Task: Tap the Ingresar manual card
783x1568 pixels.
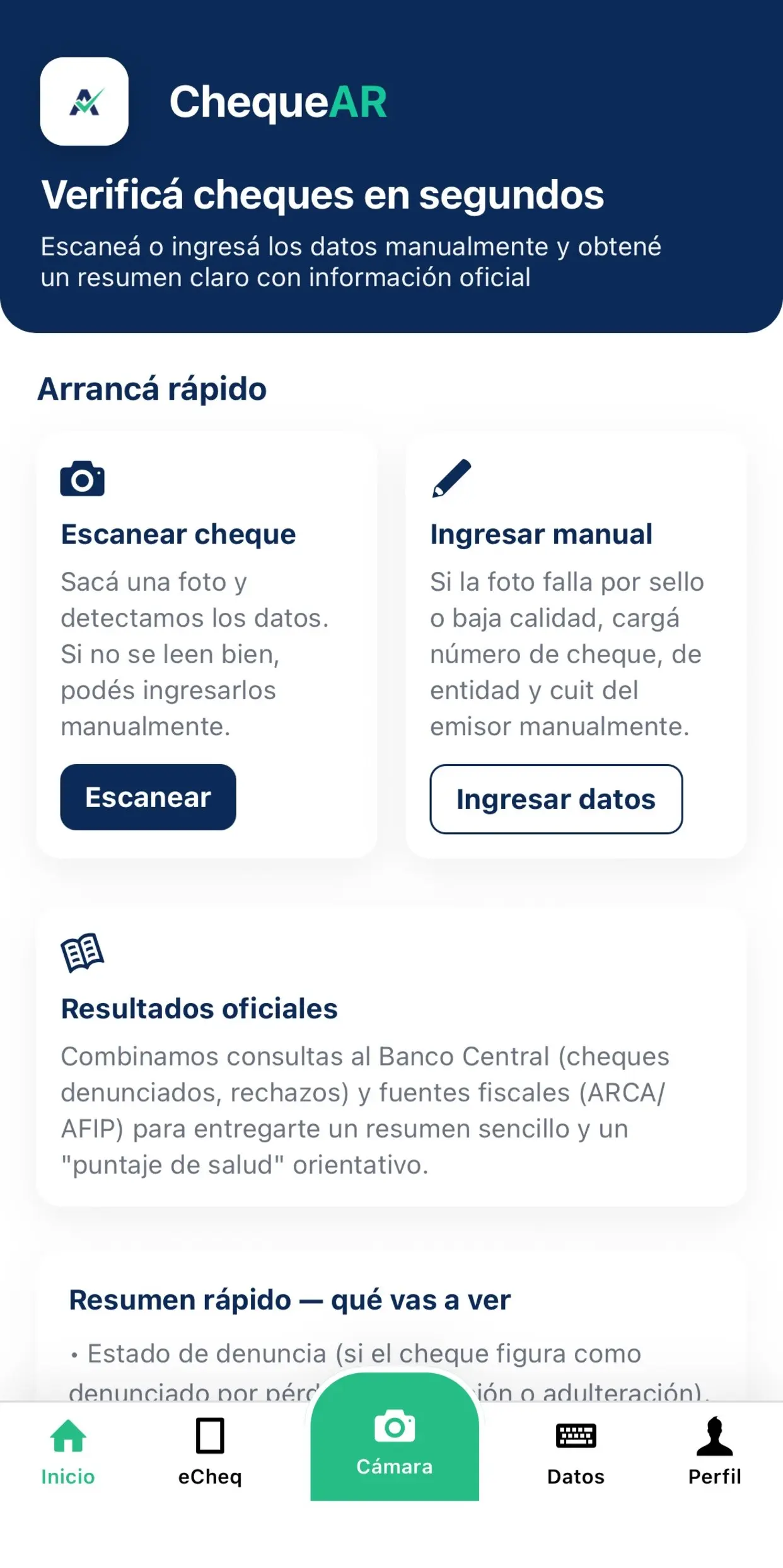Action: (x=577, y=643)
